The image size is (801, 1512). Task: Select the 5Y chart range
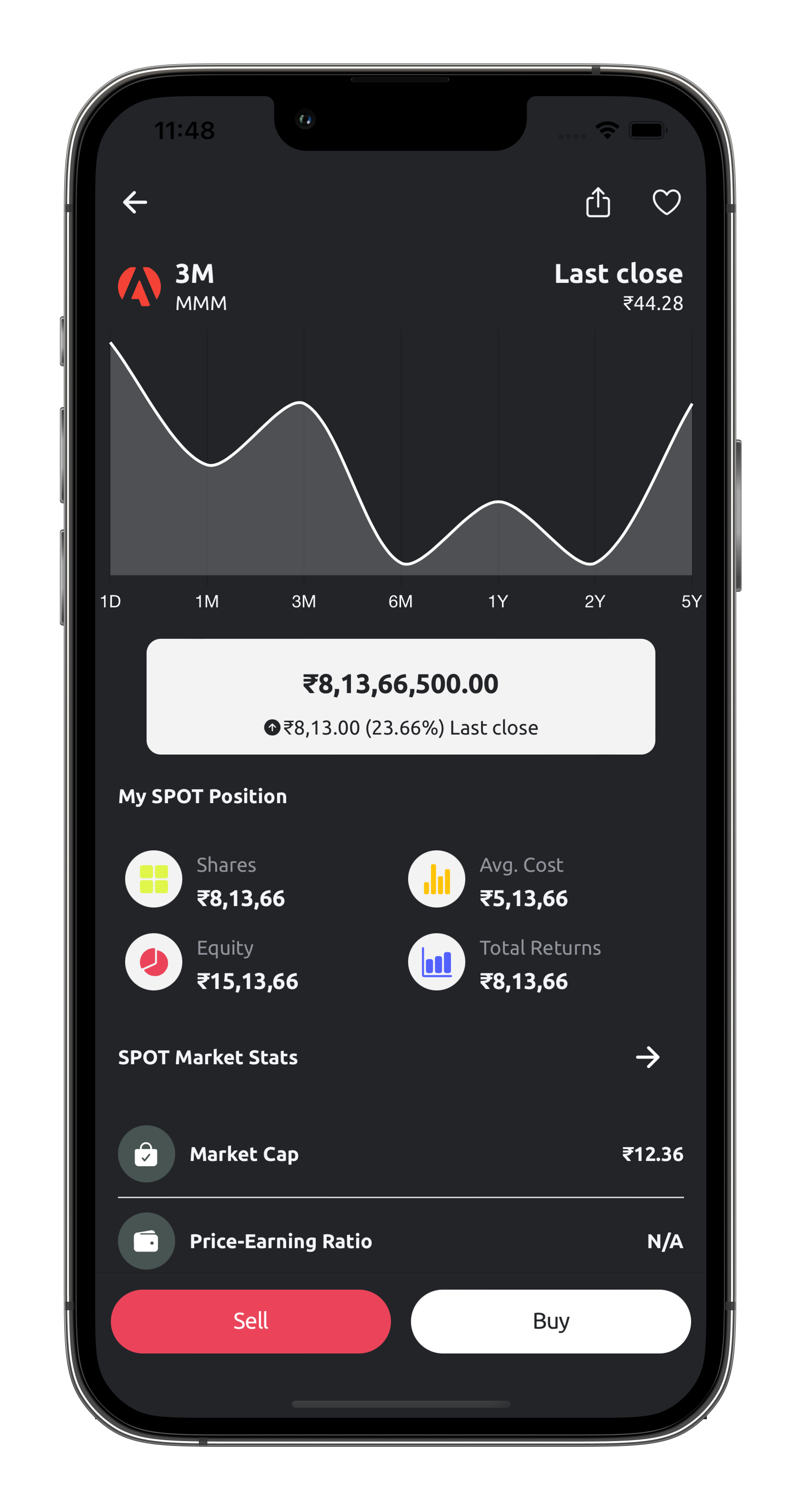[x=691, y=602]
